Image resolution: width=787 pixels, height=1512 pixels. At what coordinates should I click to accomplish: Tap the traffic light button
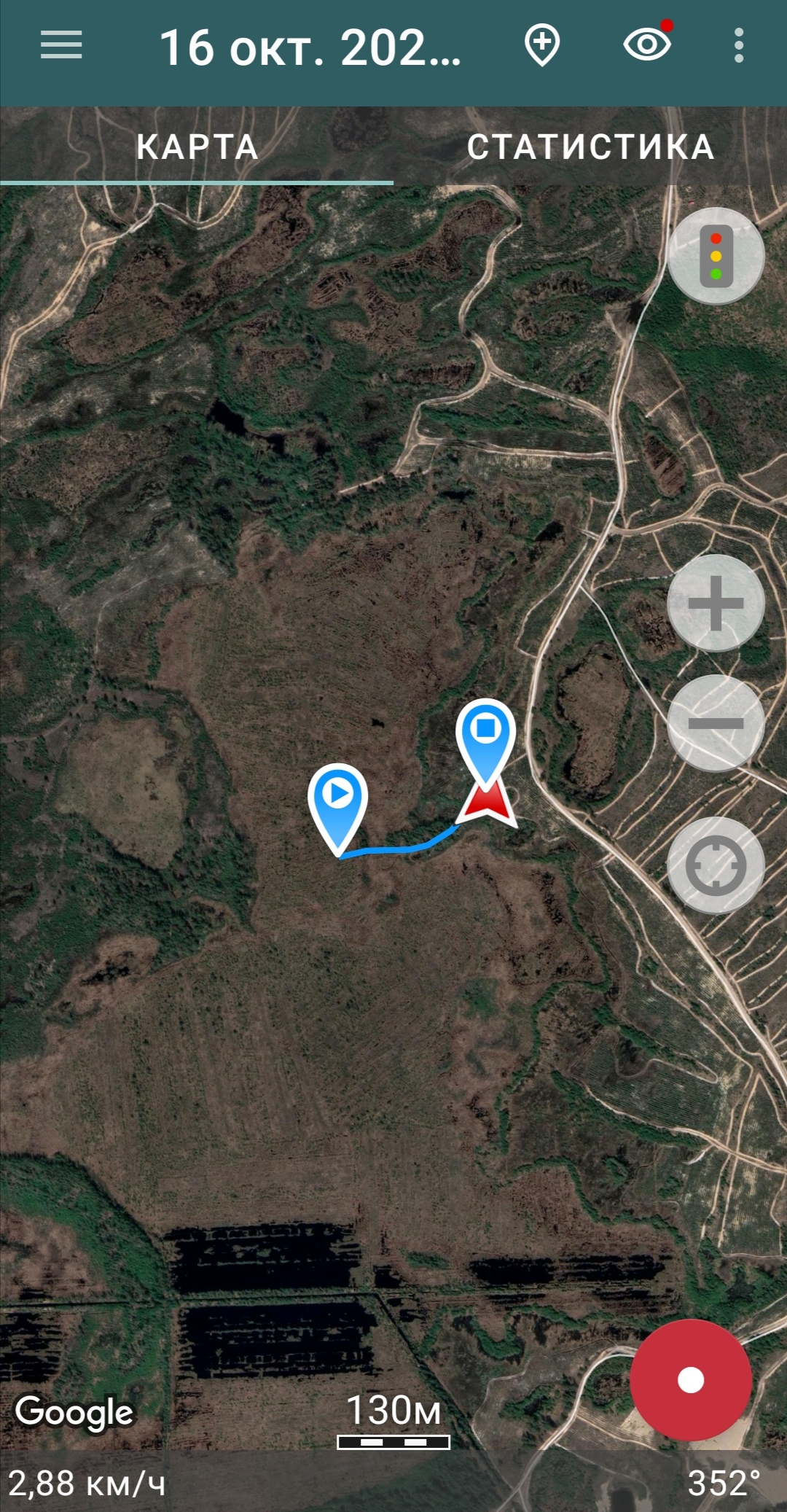716,256
